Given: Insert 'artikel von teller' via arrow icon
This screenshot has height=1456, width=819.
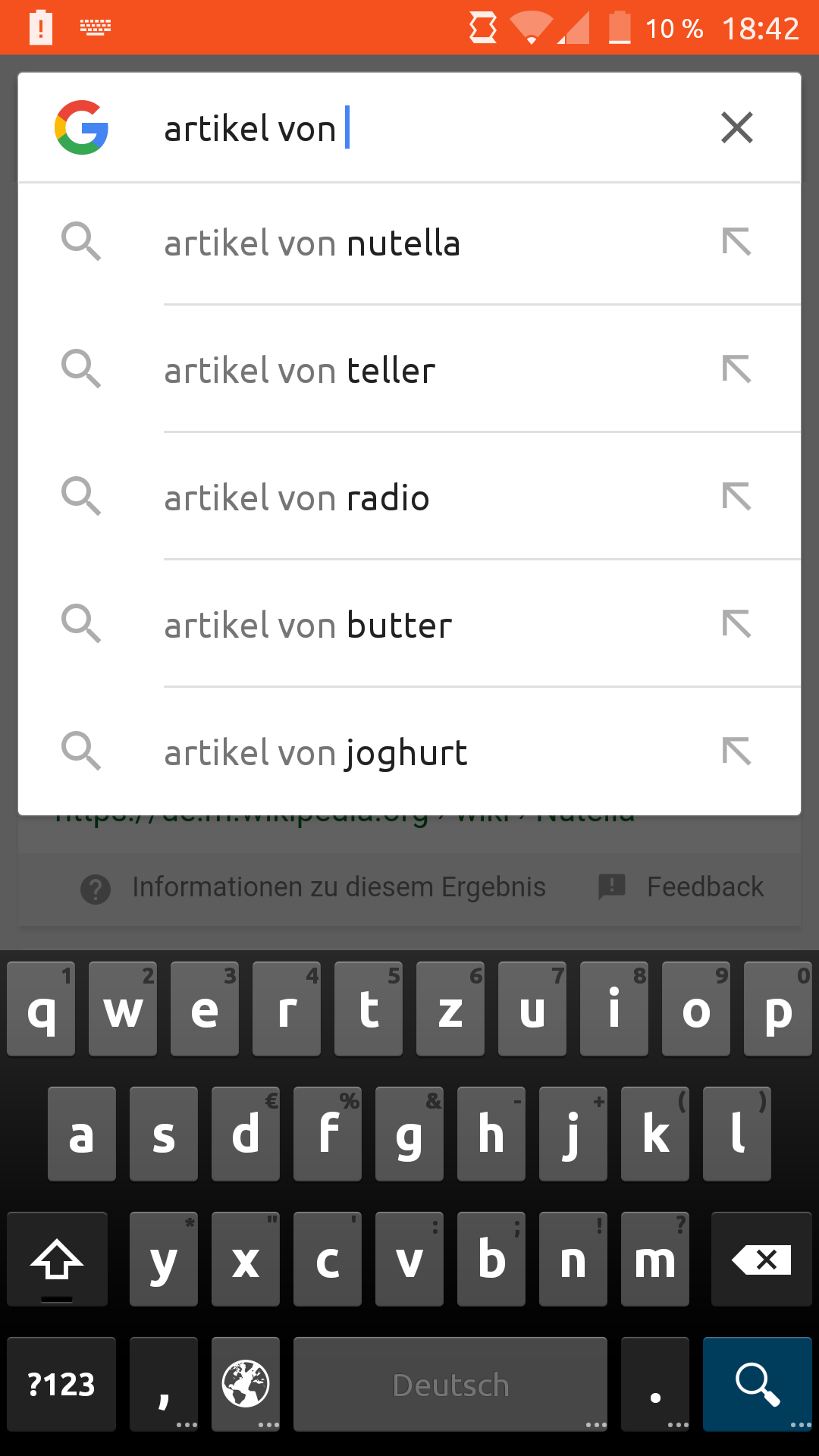Looking at the screenshot, I should pos(736,370).
